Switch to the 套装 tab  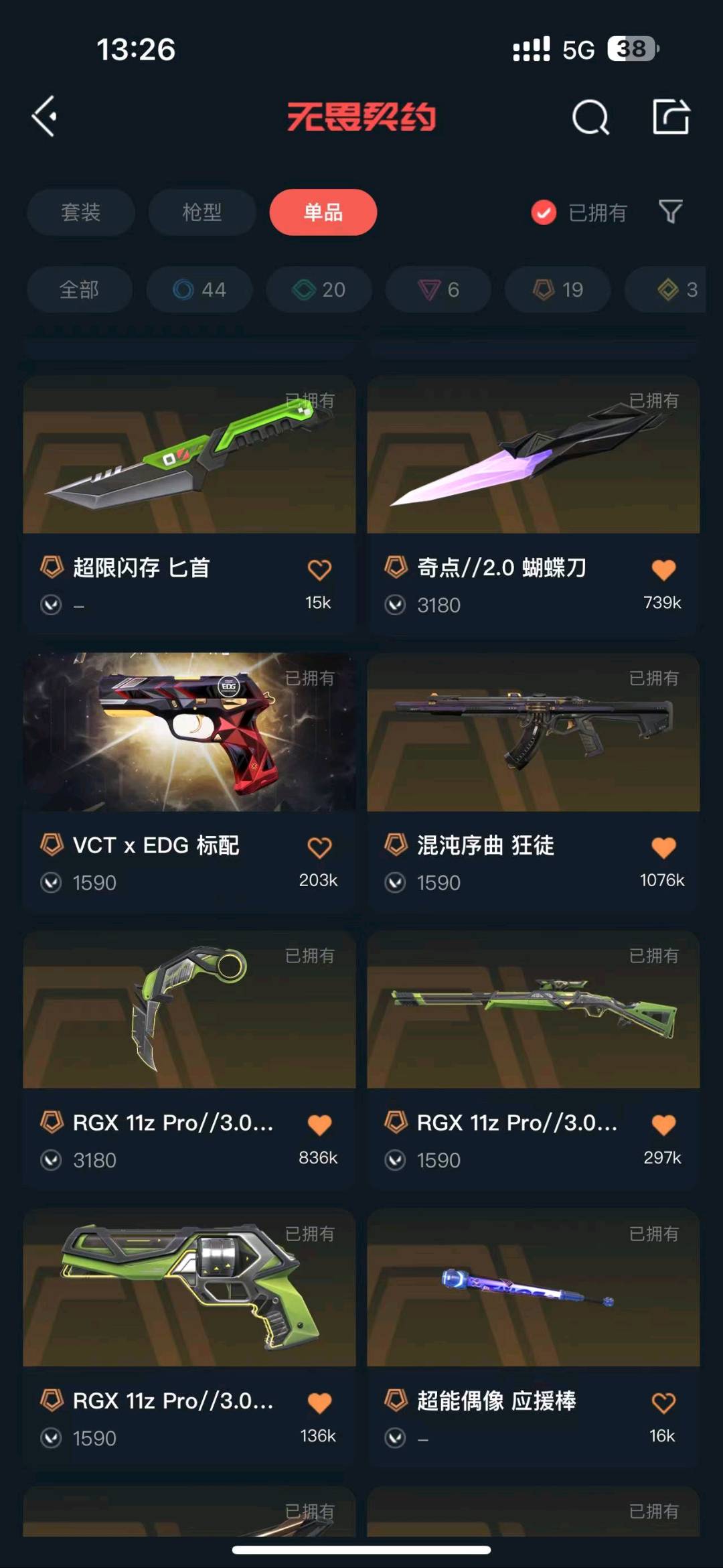(80, 212)
